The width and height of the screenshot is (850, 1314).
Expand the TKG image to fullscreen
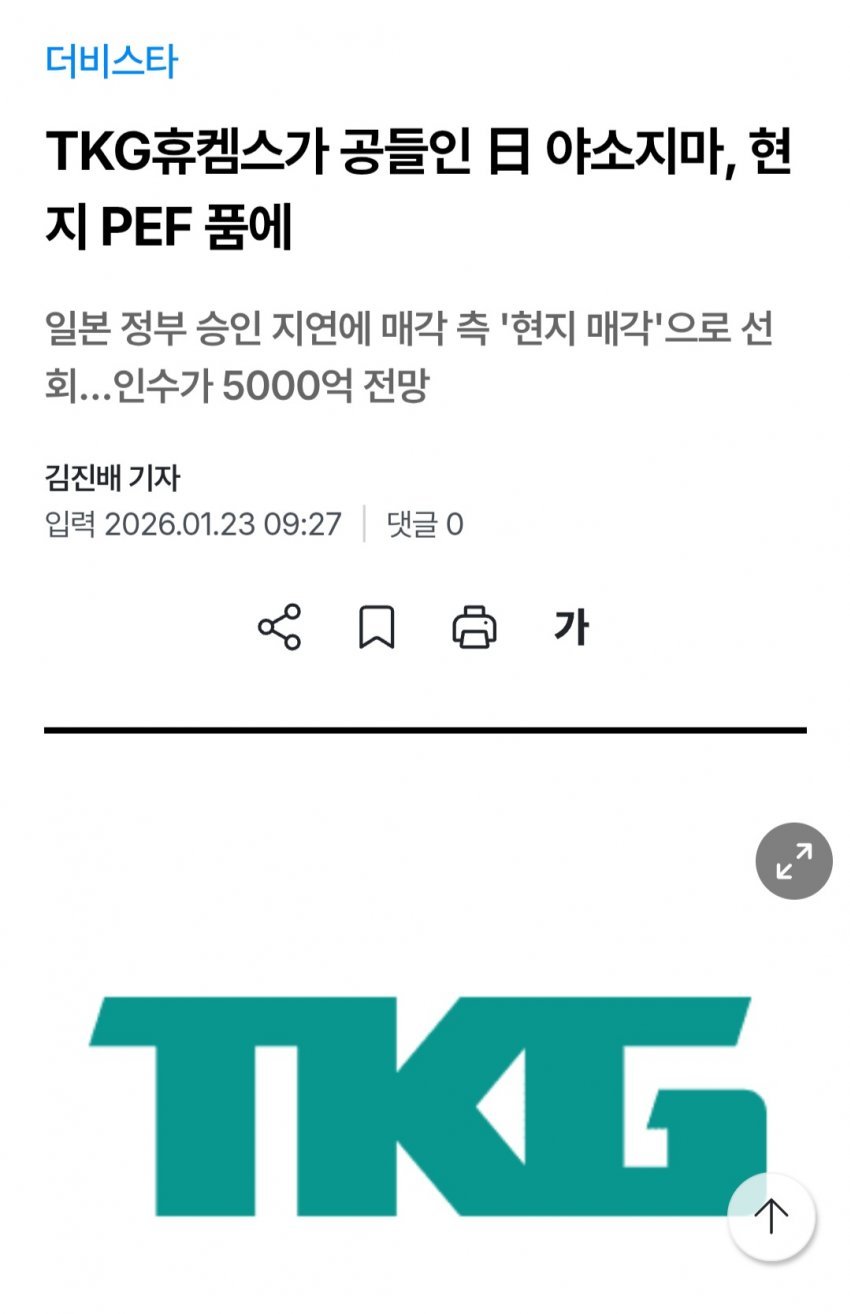coord(794,861)
